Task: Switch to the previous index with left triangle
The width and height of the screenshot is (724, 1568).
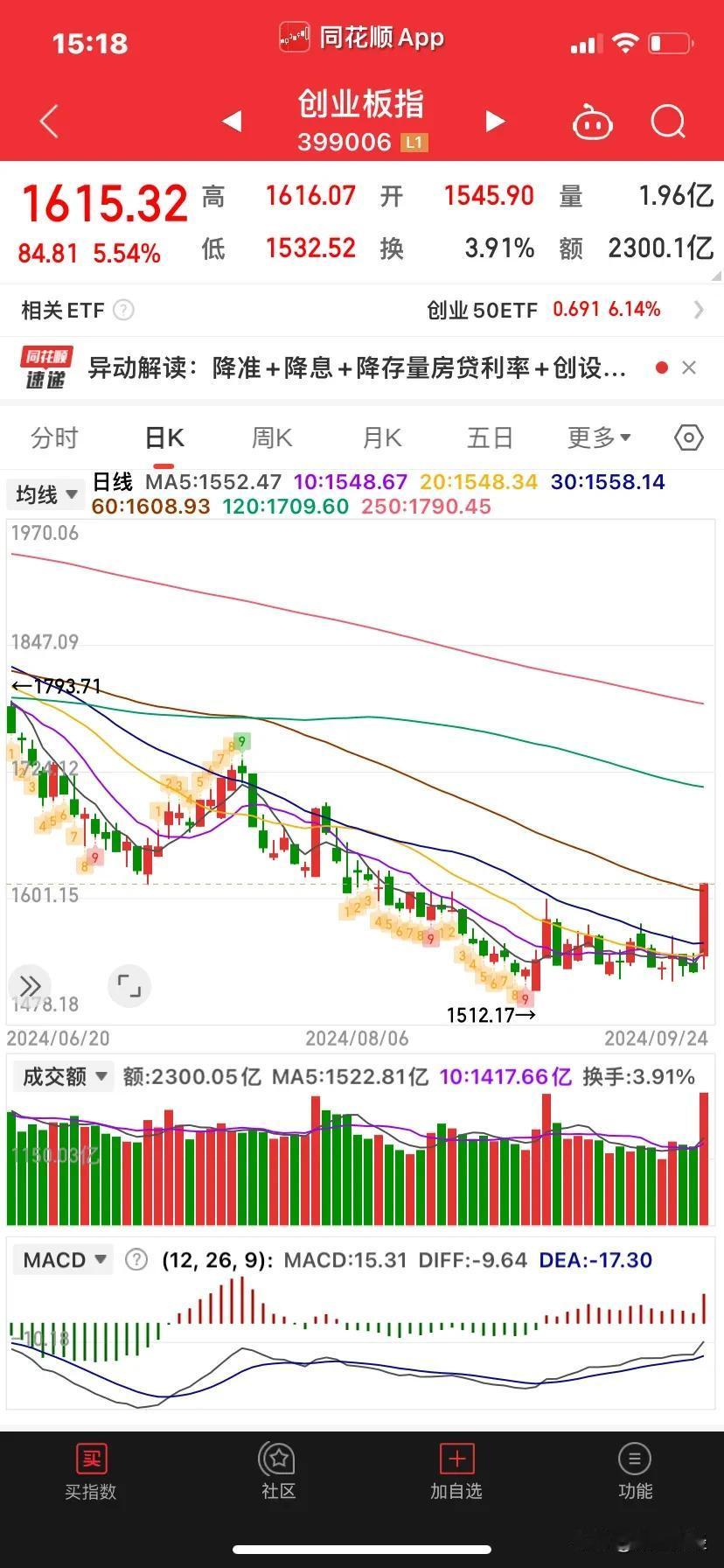Action: [232, 121]
